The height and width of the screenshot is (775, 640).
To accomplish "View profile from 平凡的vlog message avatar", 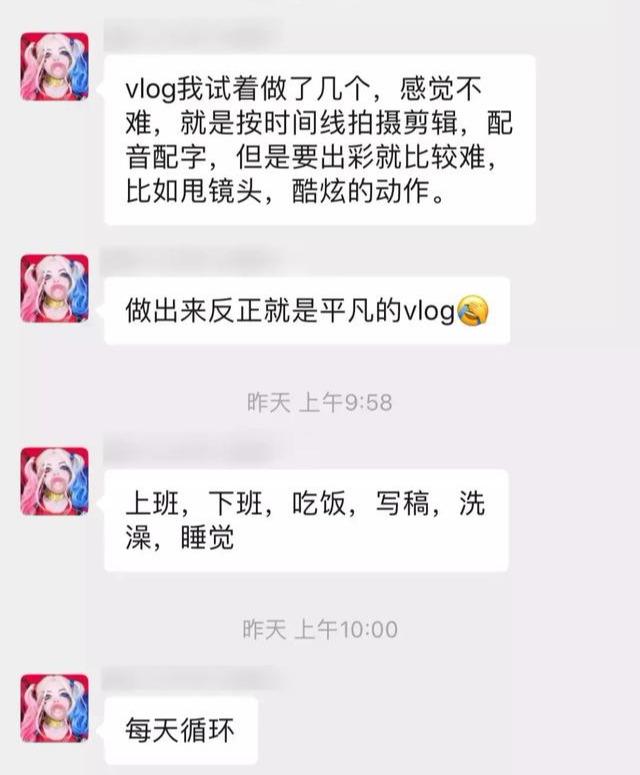I will pos(55,288).
